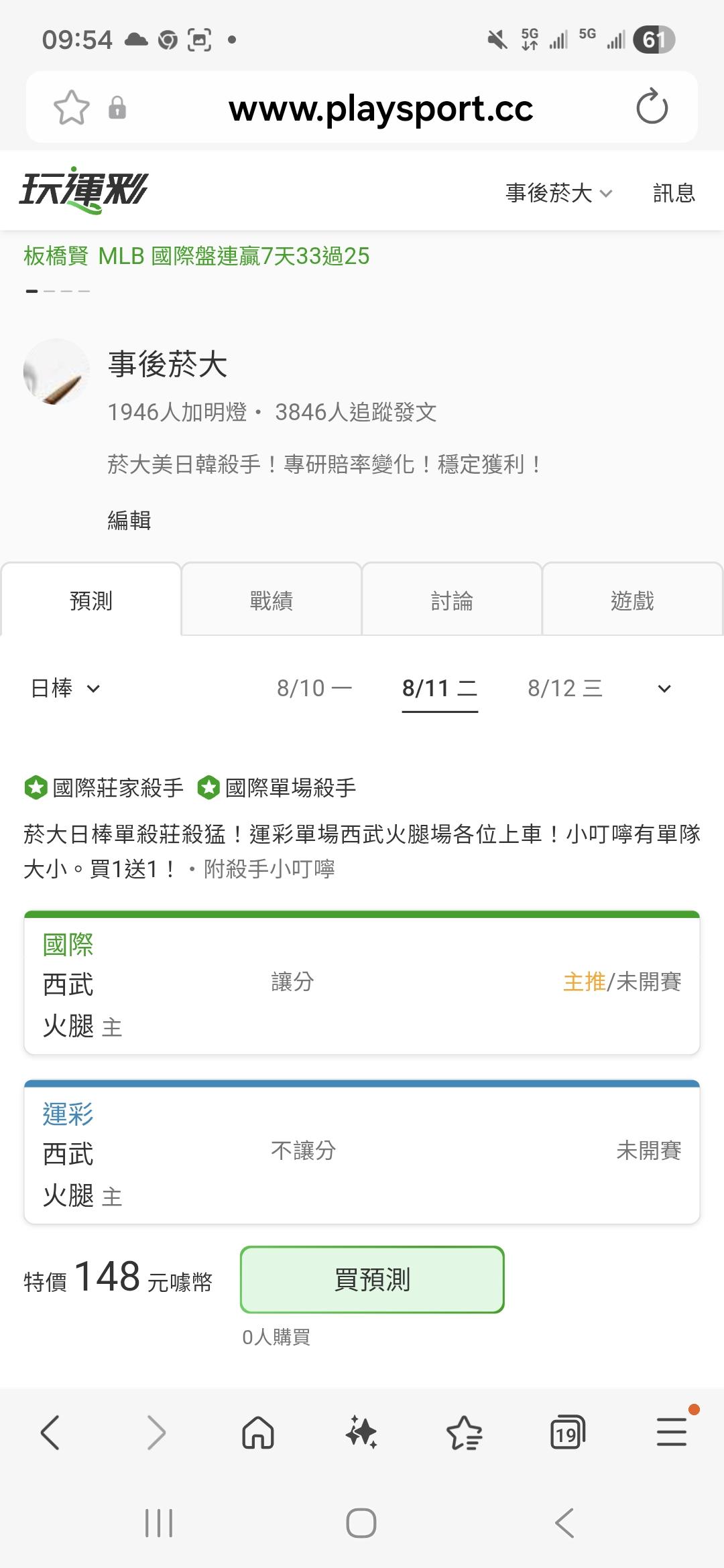Screen dimensions: 724x1568
Task: Tap the www.playsport.cc address bar
Action: (381, 108)
